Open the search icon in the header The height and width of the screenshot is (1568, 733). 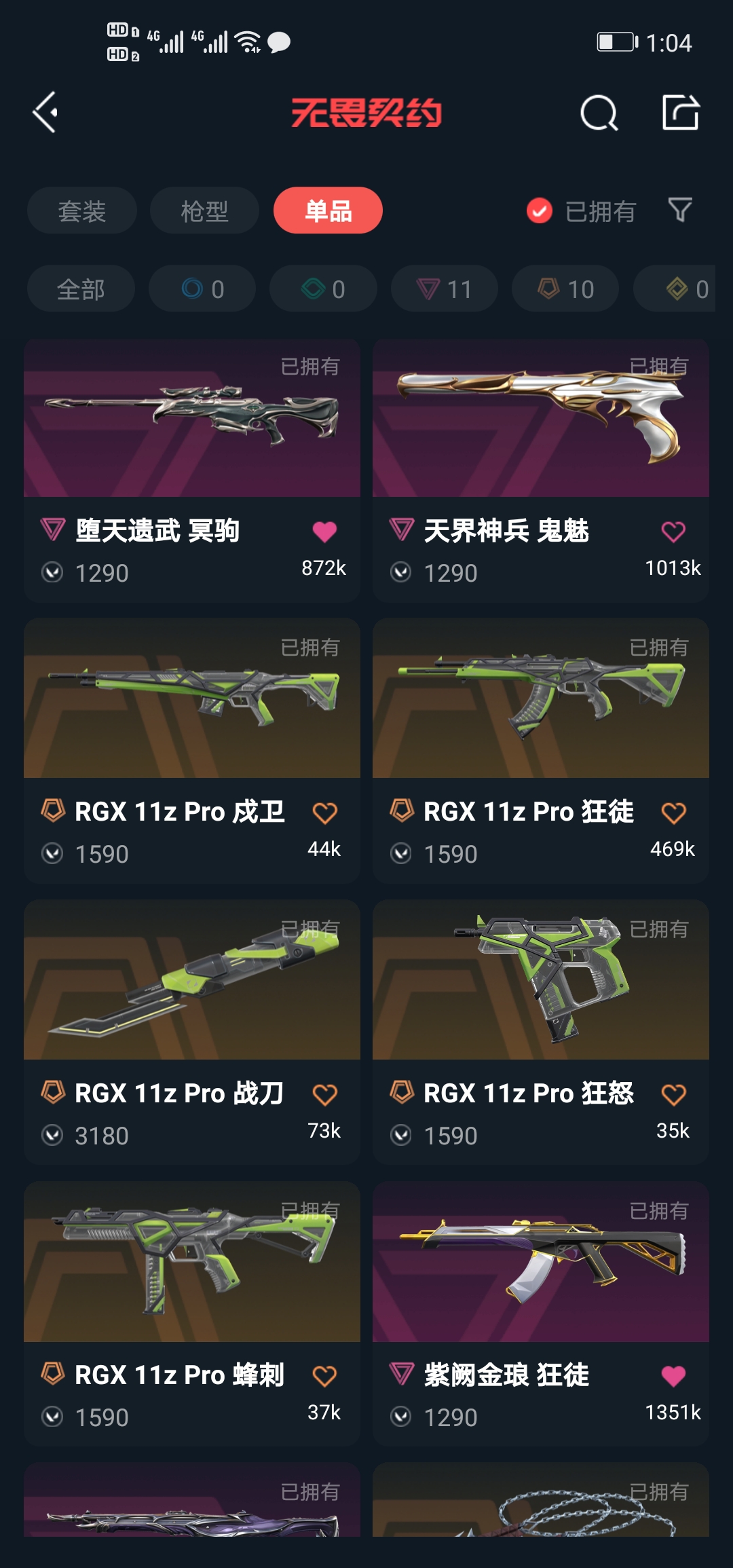click(x=599, y=113)
